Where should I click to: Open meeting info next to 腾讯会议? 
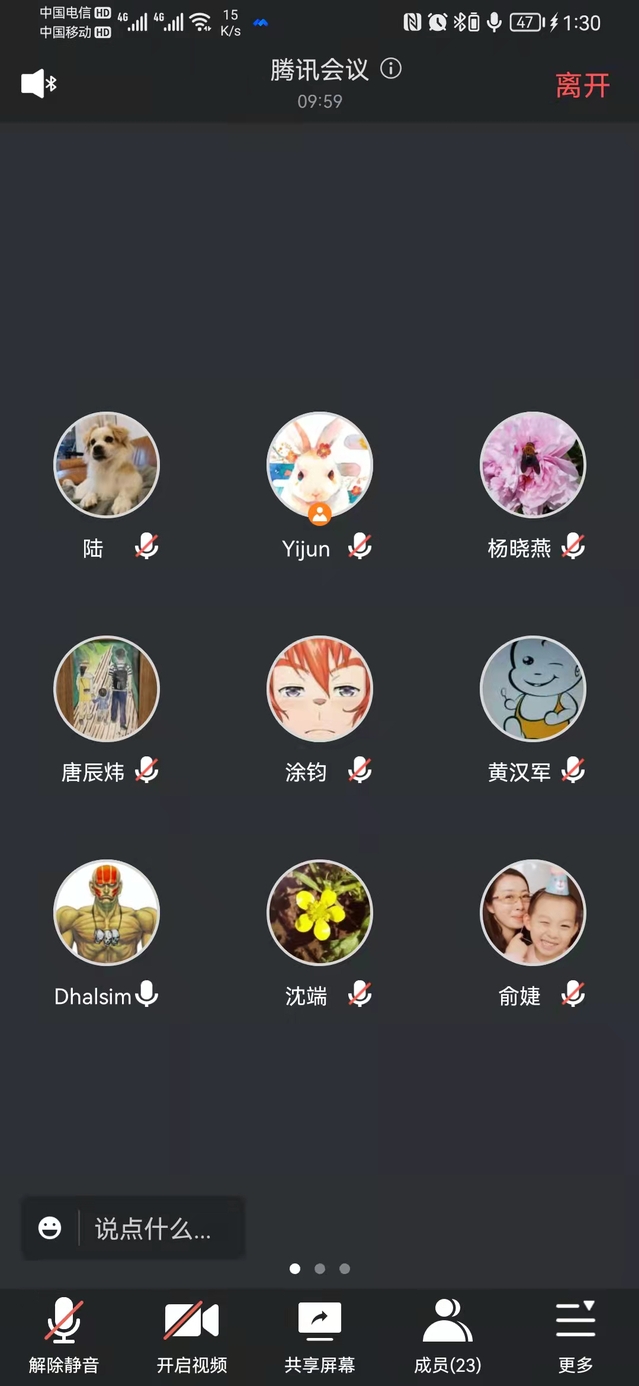392,69
